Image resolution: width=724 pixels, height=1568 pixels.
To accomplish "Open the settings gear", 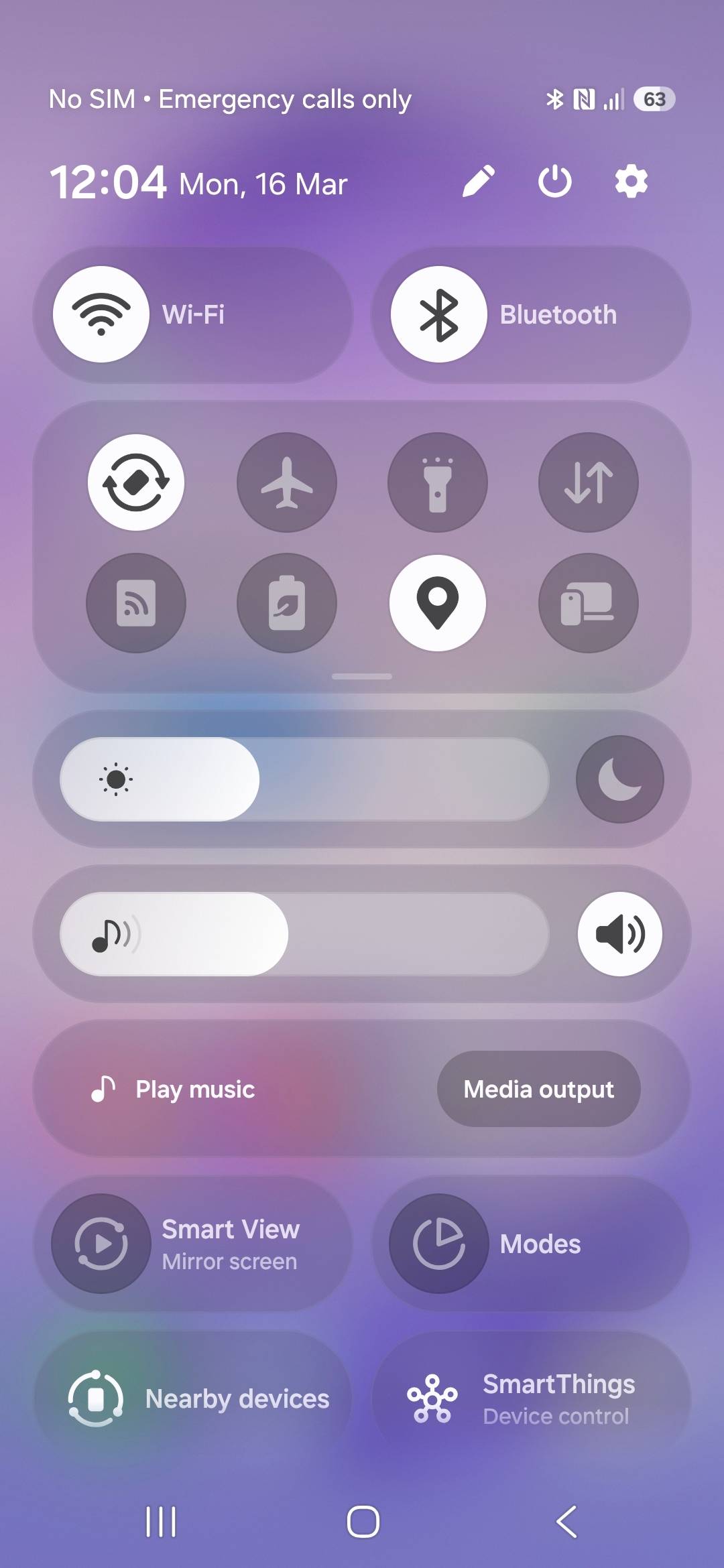I will [x=631, y=182].
